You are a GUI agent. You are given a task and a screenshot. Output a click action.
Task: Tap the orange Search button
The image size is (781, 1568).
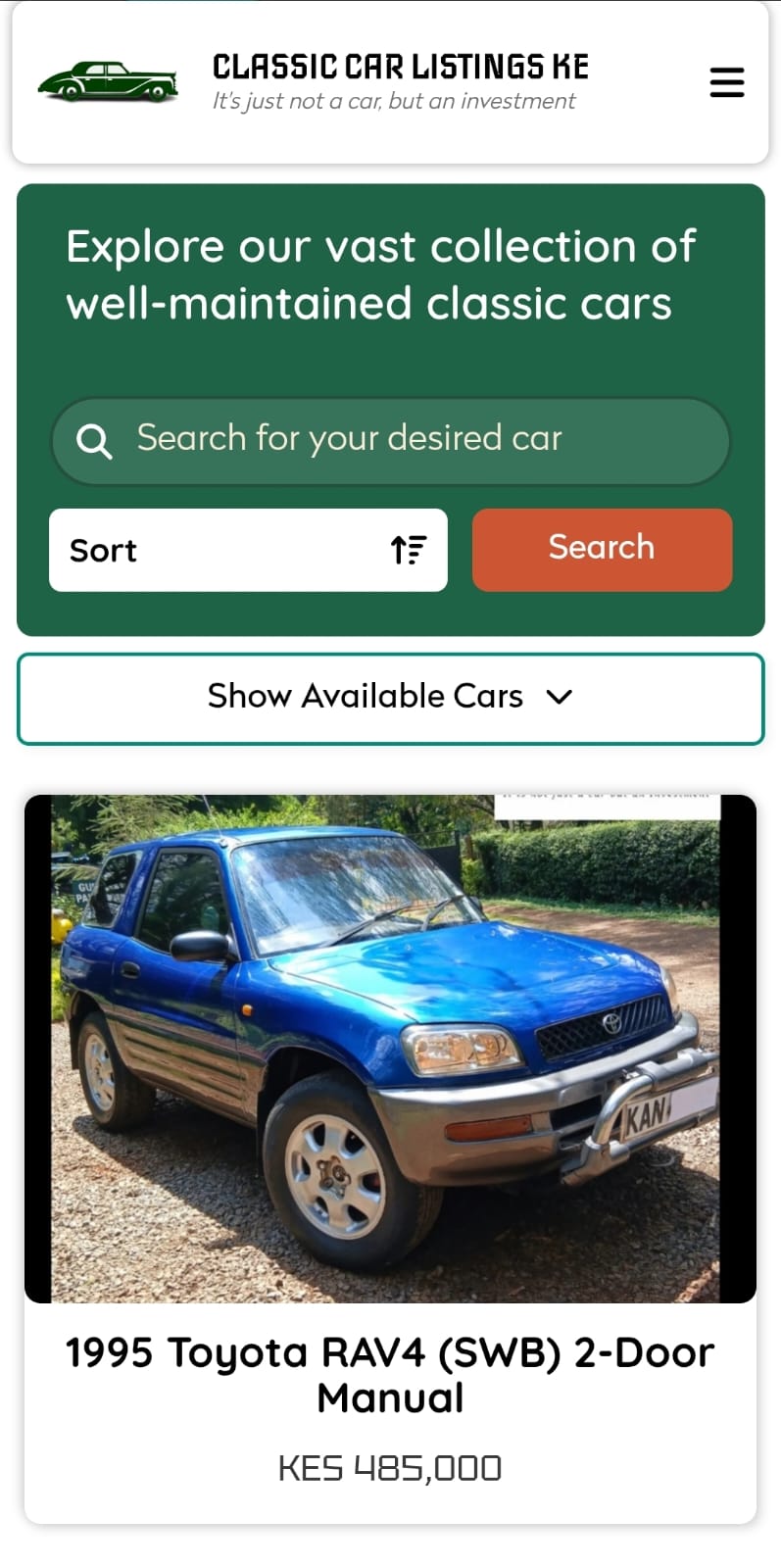point(602,549)
